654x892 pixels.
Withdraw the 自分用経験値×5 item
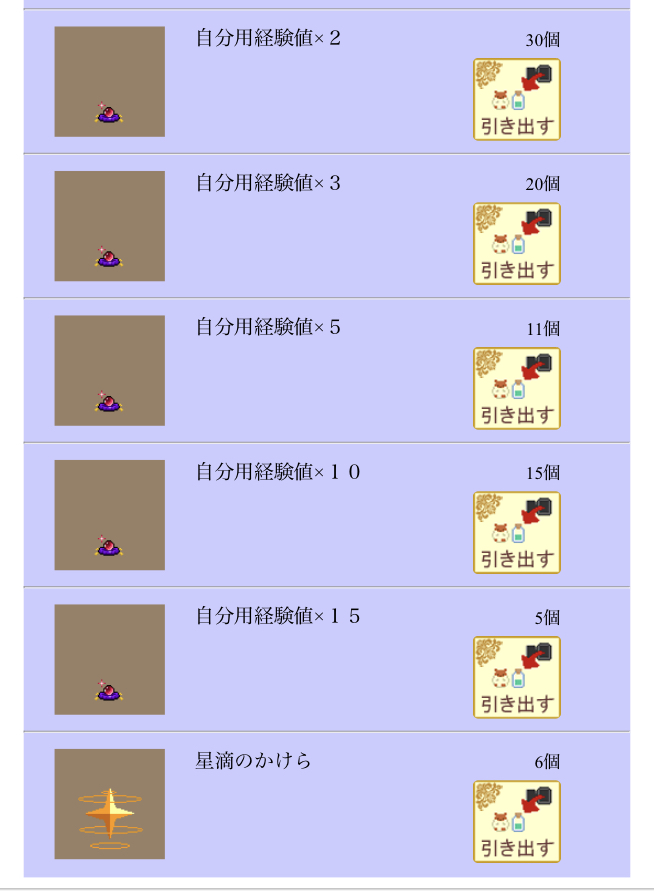tap(516, 389)
